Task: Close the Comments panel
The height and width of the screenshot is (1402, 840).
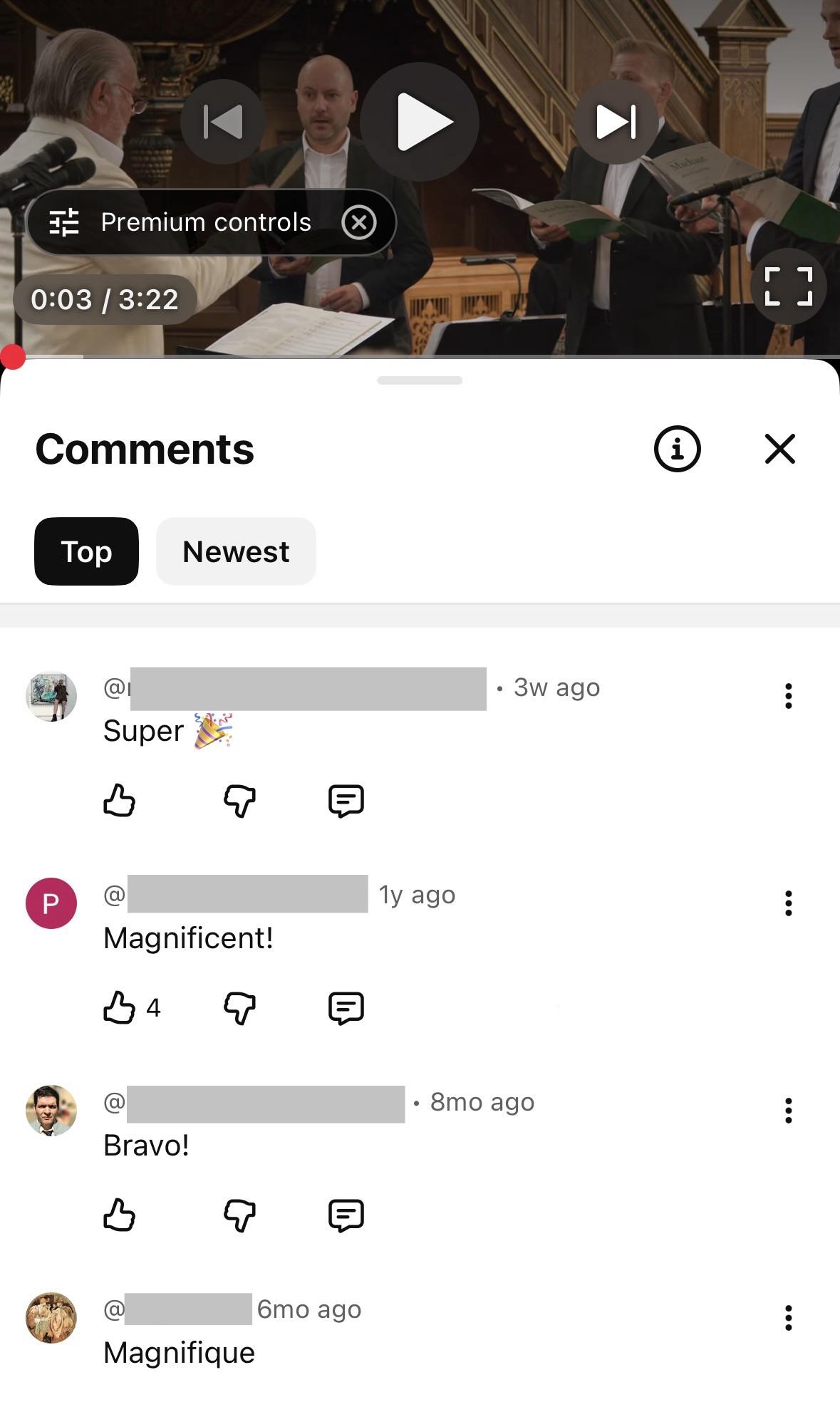Action: point(779,449)
